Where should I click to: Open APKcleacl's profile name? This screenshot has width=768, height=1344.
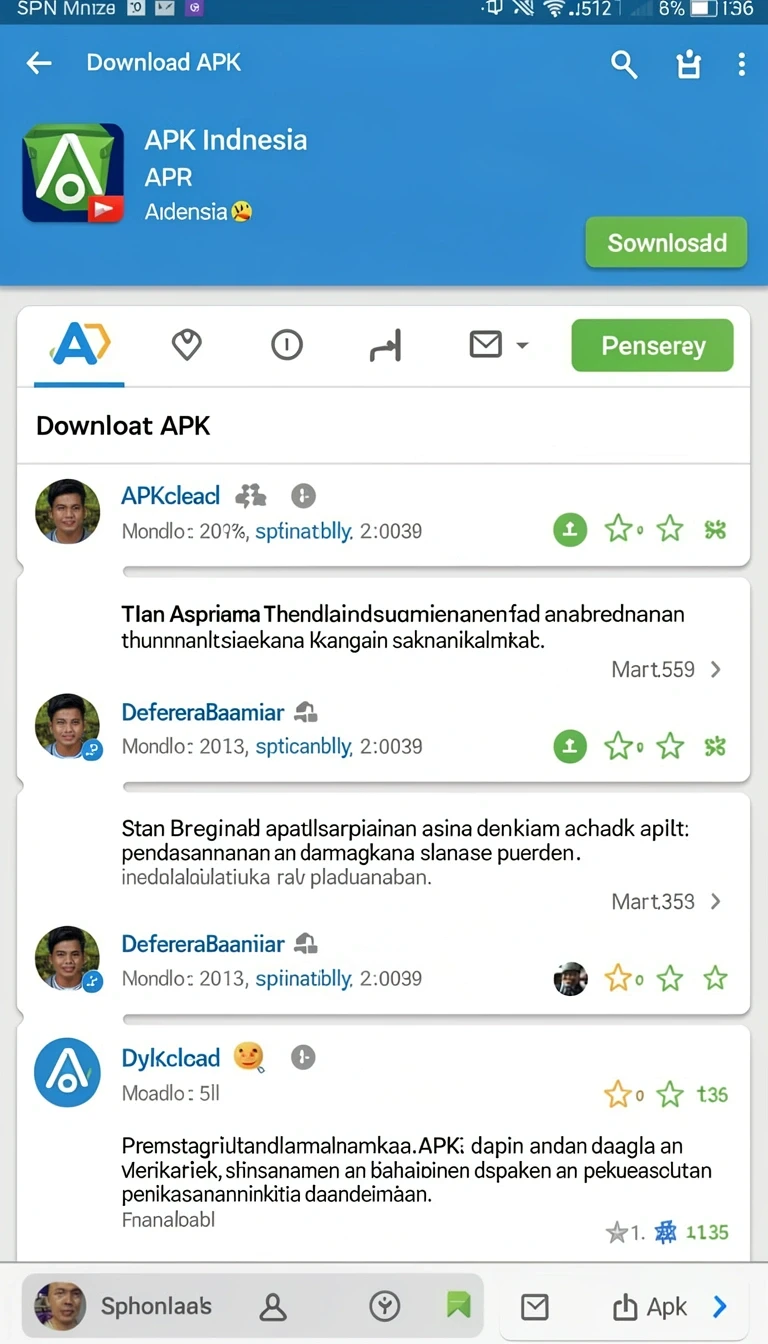[x=170, y=496]
